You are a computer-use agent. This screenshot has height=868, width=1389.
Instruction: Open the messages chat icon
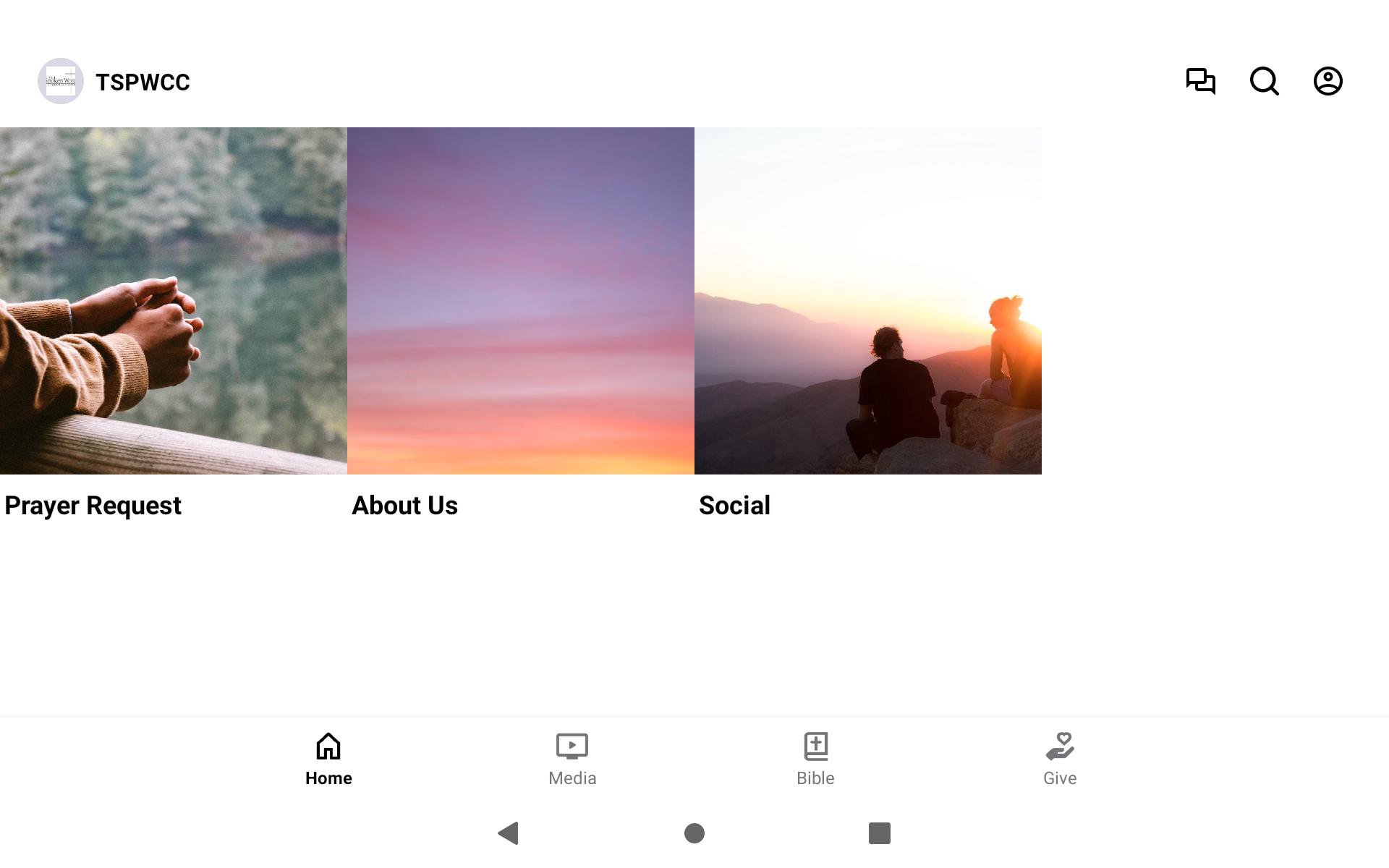[x=1200, y=81]
